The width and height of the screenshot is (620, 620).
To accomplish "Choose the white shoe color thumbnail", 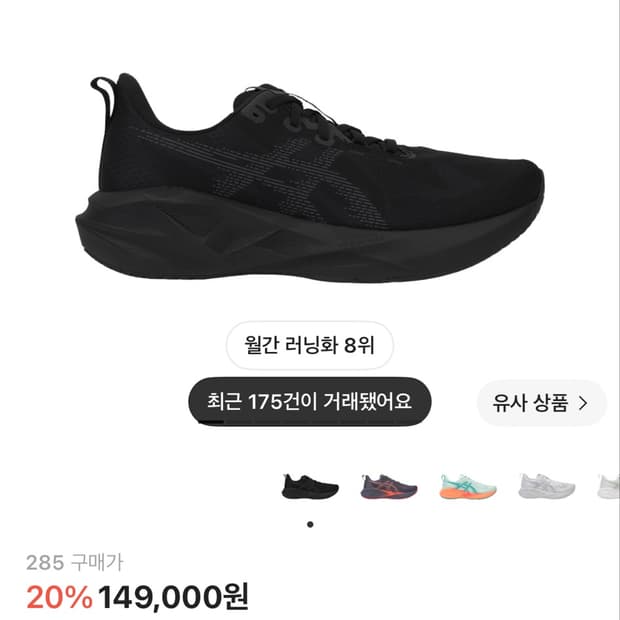I will pyautogui.click(x=546, y=486).
